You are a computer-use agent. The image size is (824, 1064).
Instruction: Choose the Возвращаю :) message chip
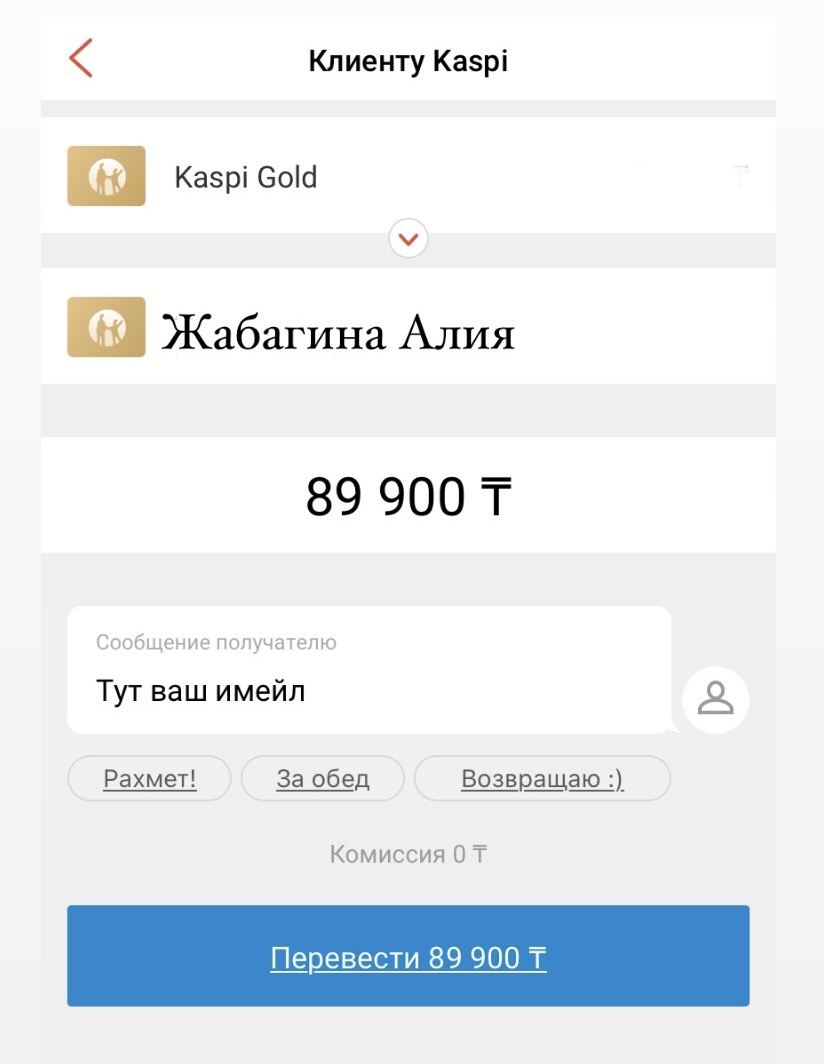tap(542, 779)
